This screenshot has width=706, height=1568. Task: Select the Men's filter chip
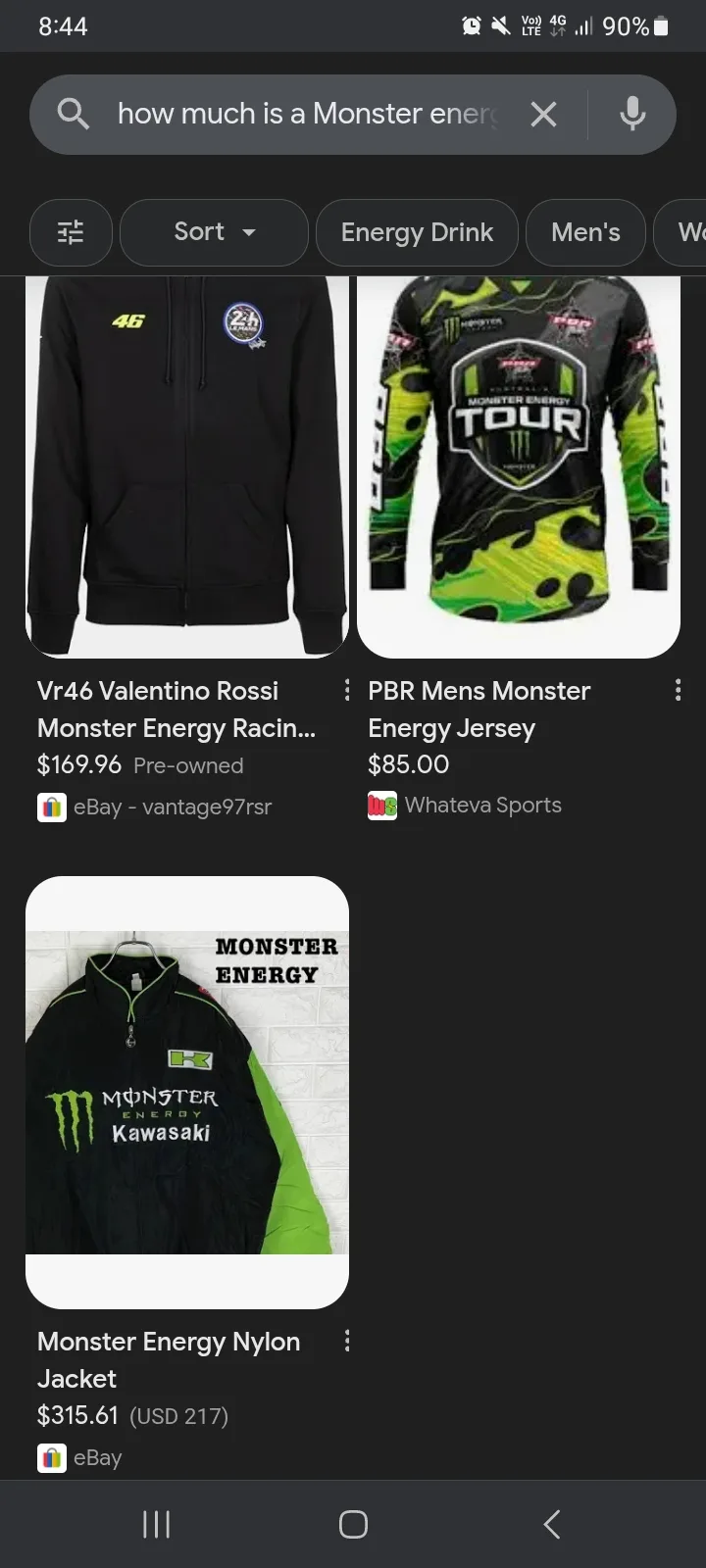pos(585,232)
